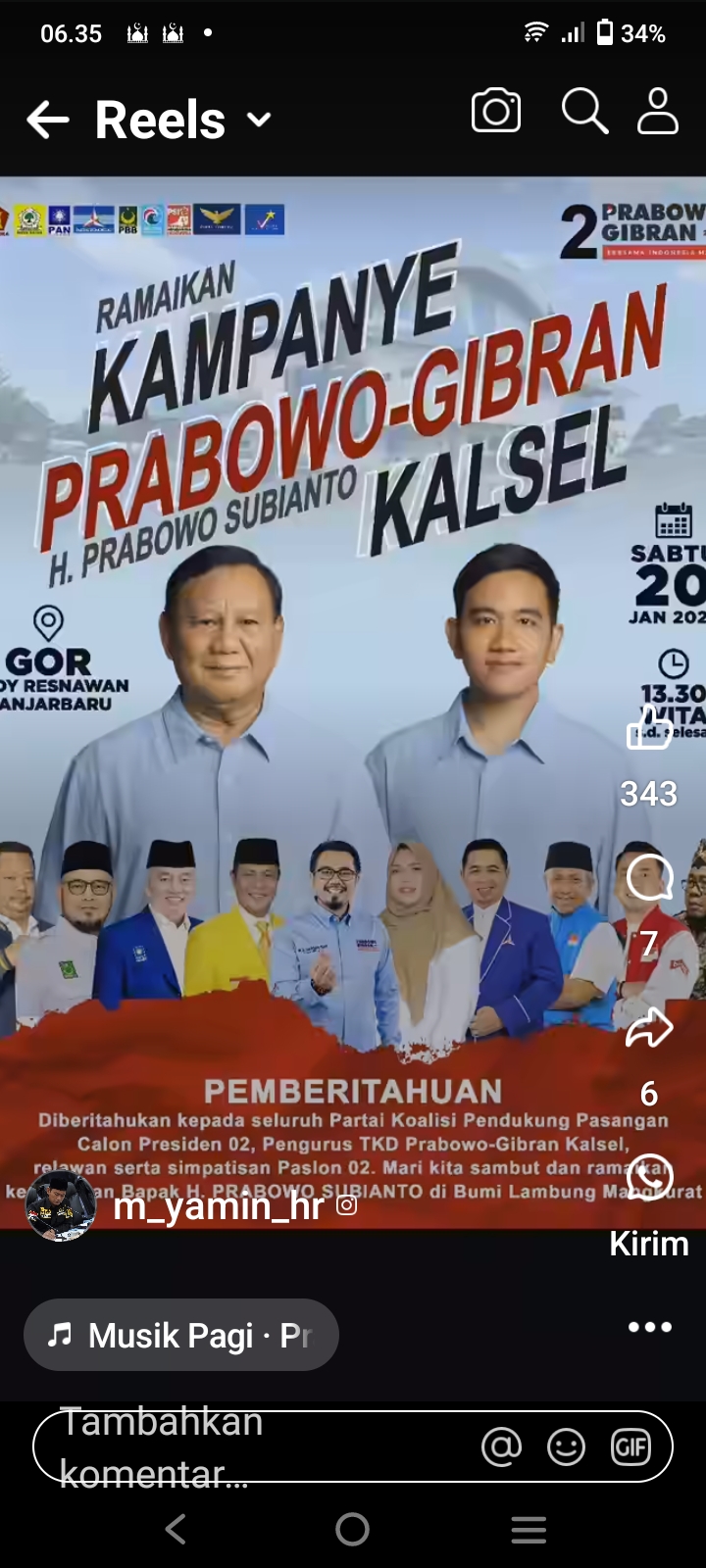Open the comments on this reel

point(649,878)
